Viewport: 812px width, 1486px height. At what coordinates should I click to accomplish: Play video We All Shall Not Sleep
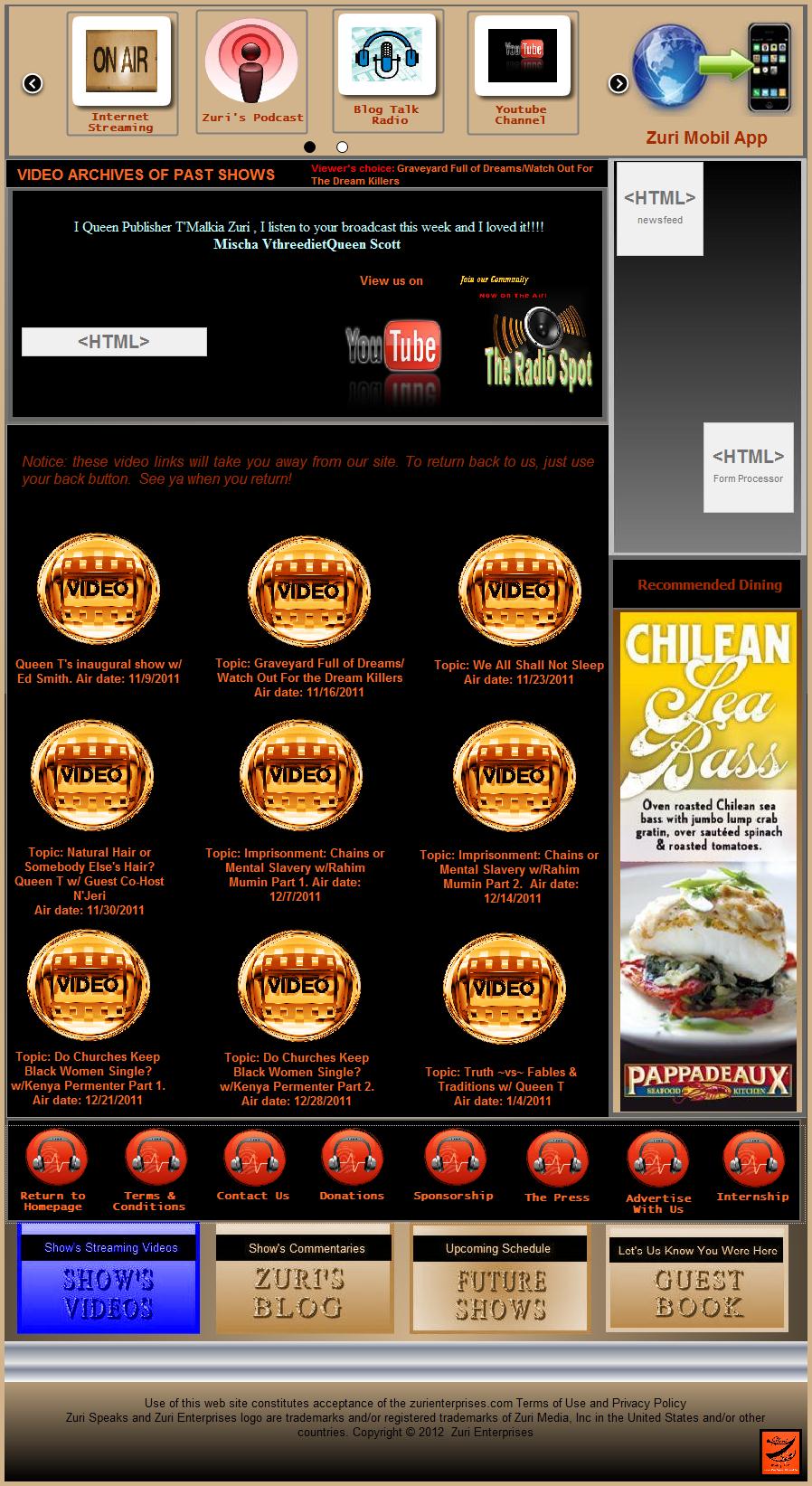(519, 590)
